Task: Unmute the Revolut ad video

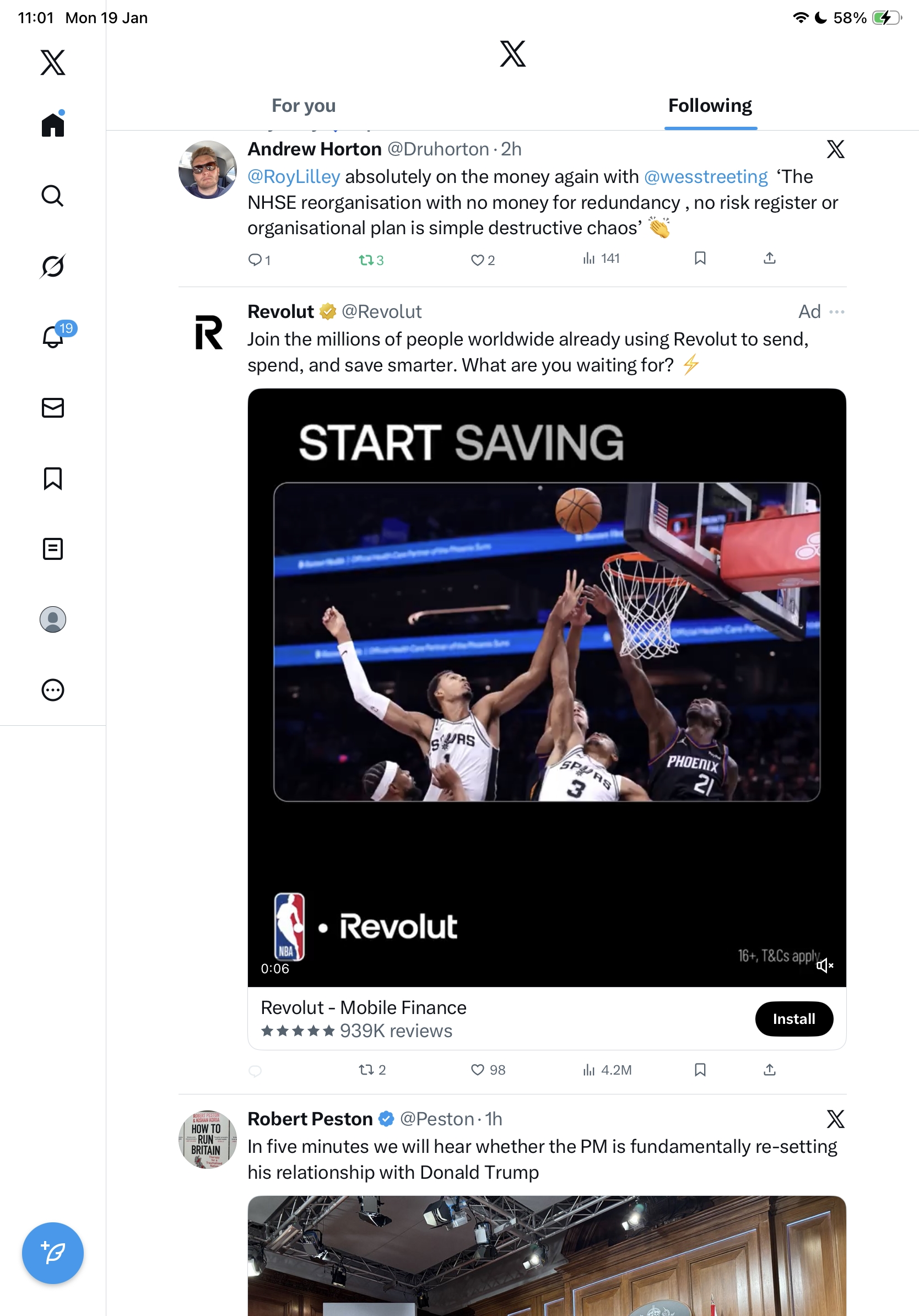Action: [x=824, y=966]
